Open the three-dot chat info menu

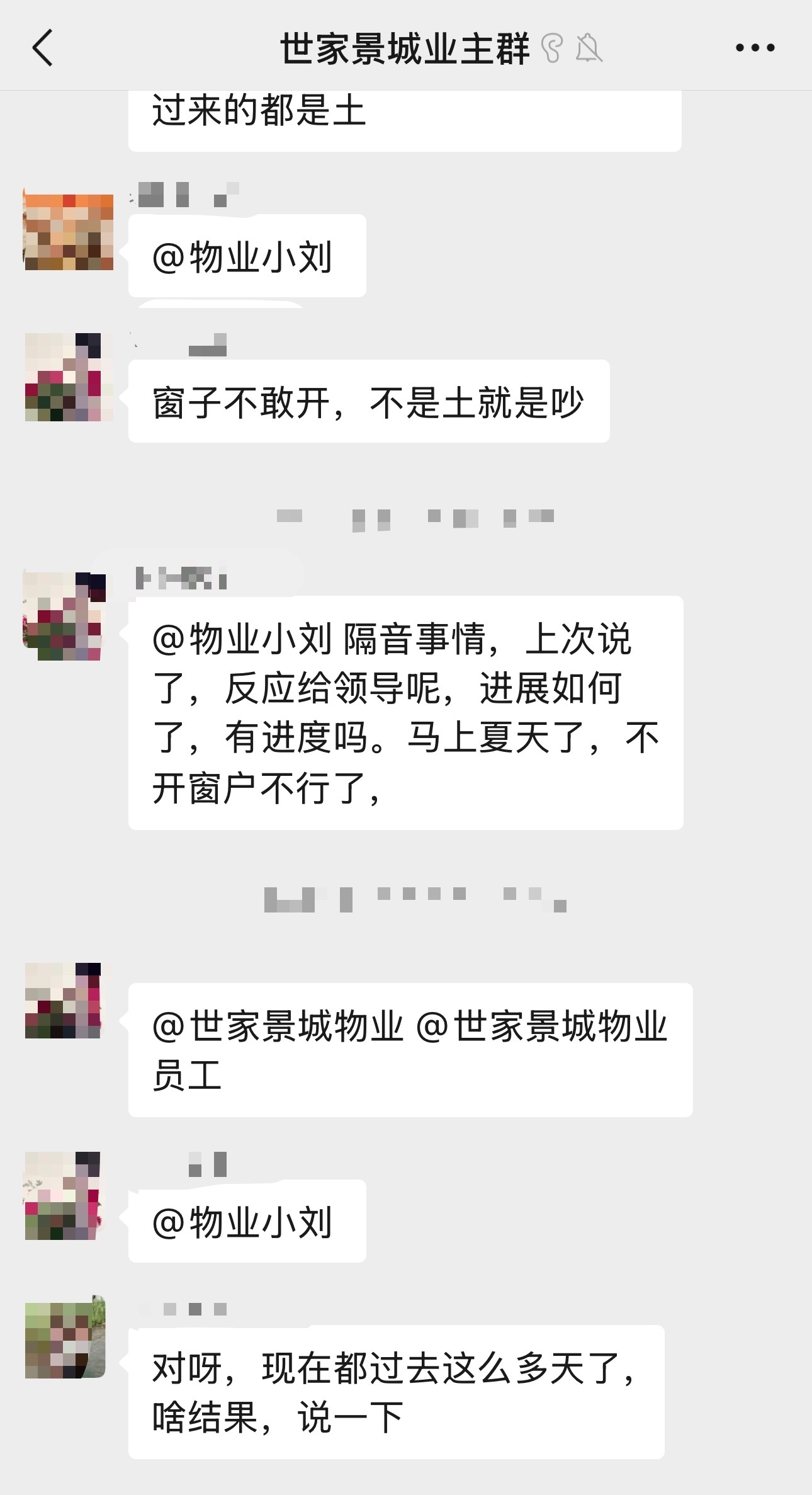pos(755,48)
